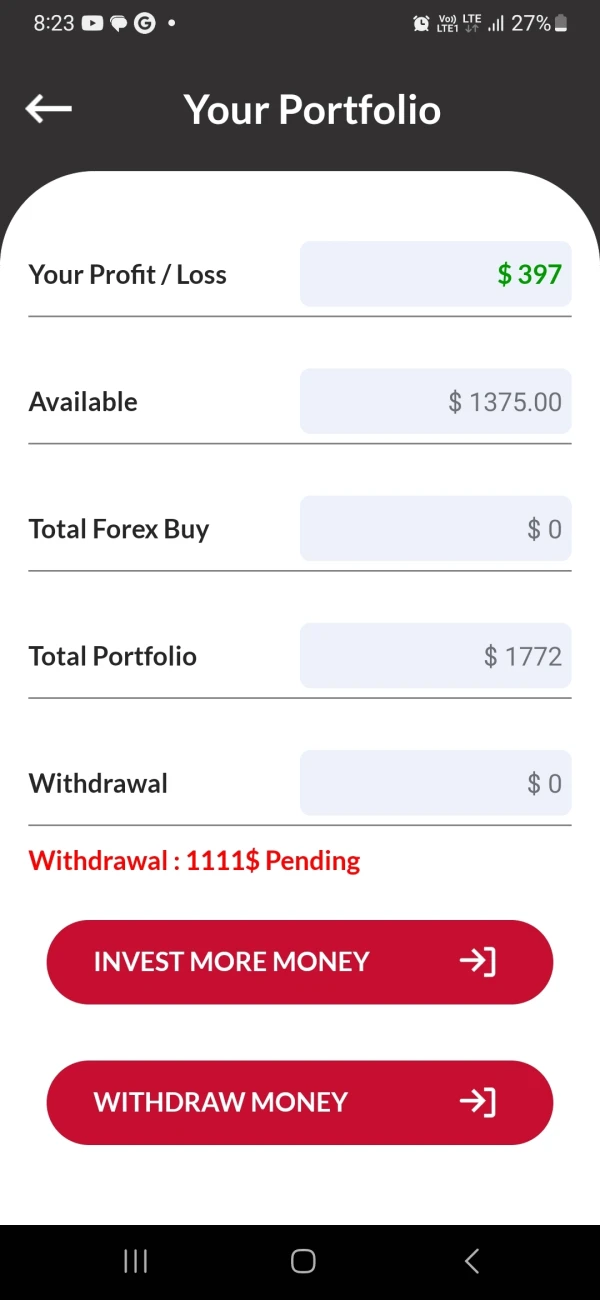Tap the Invest More Money button
Viewport: 600px width, 1300px height.
tap(299, 962)
